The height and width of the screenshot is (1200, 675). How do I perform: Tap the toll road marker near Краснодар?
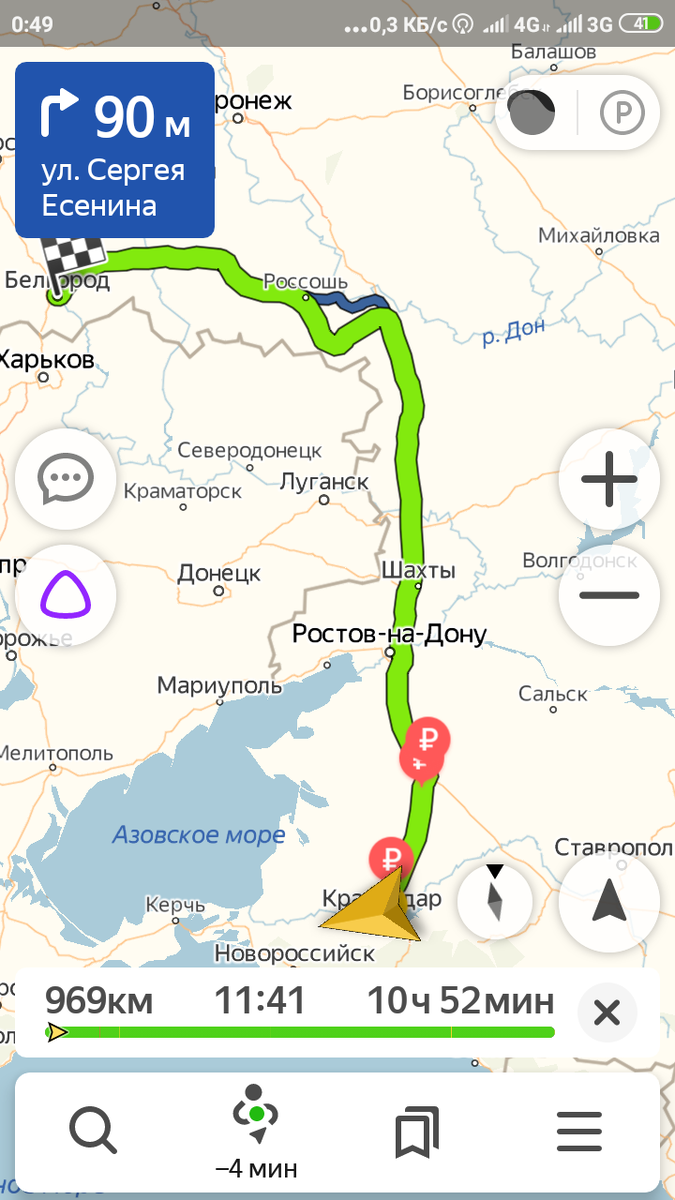(x=392, y=858)
